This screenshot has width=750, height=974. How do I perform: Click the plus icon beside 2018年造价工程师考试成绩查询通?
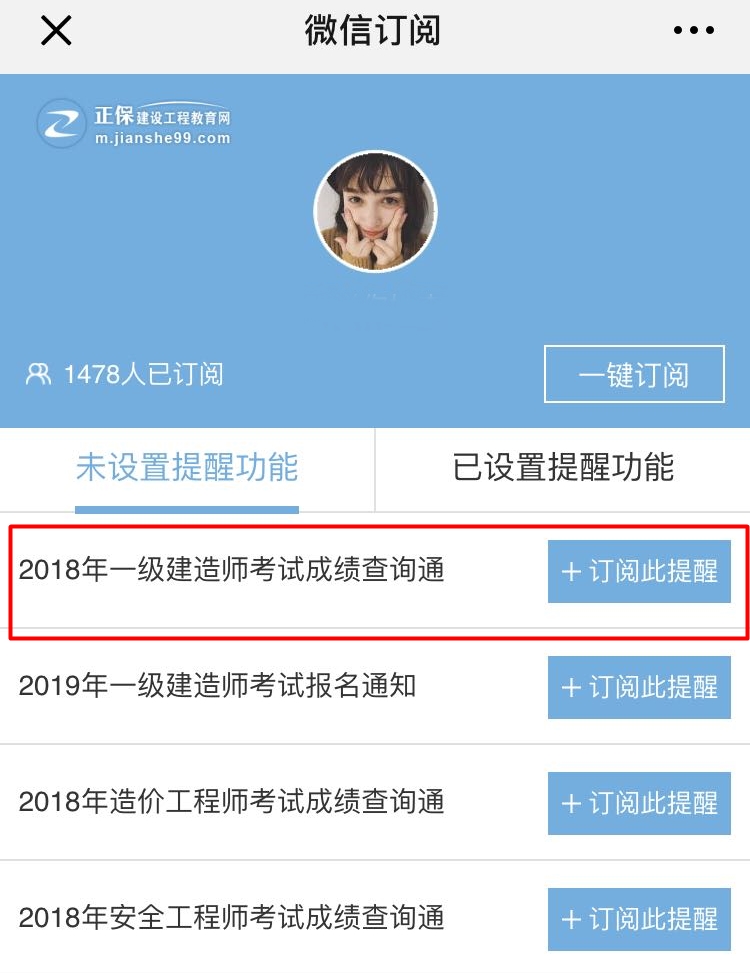571,804
